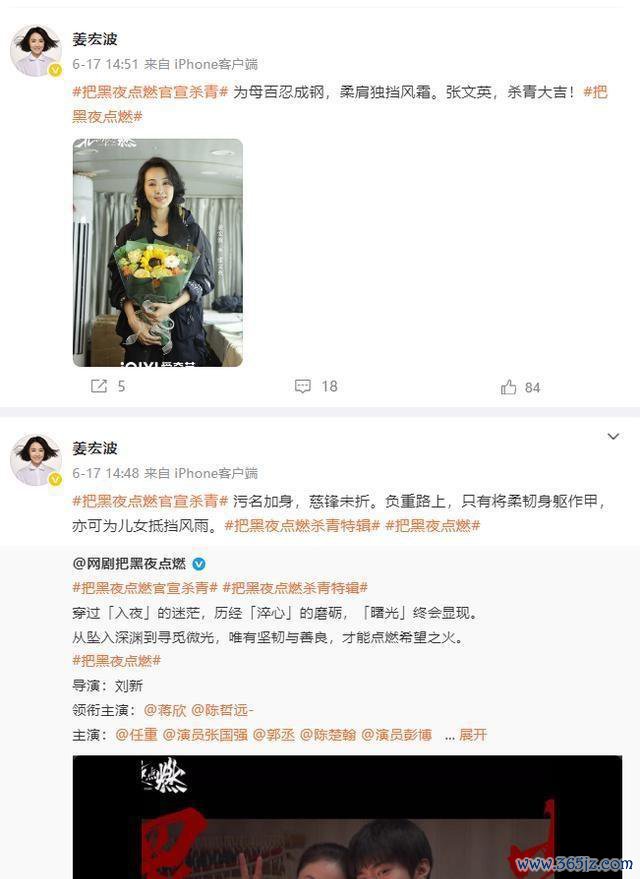
Task: Expand the chevron menu on the 14:48 post
Action: tap(613, 437)
